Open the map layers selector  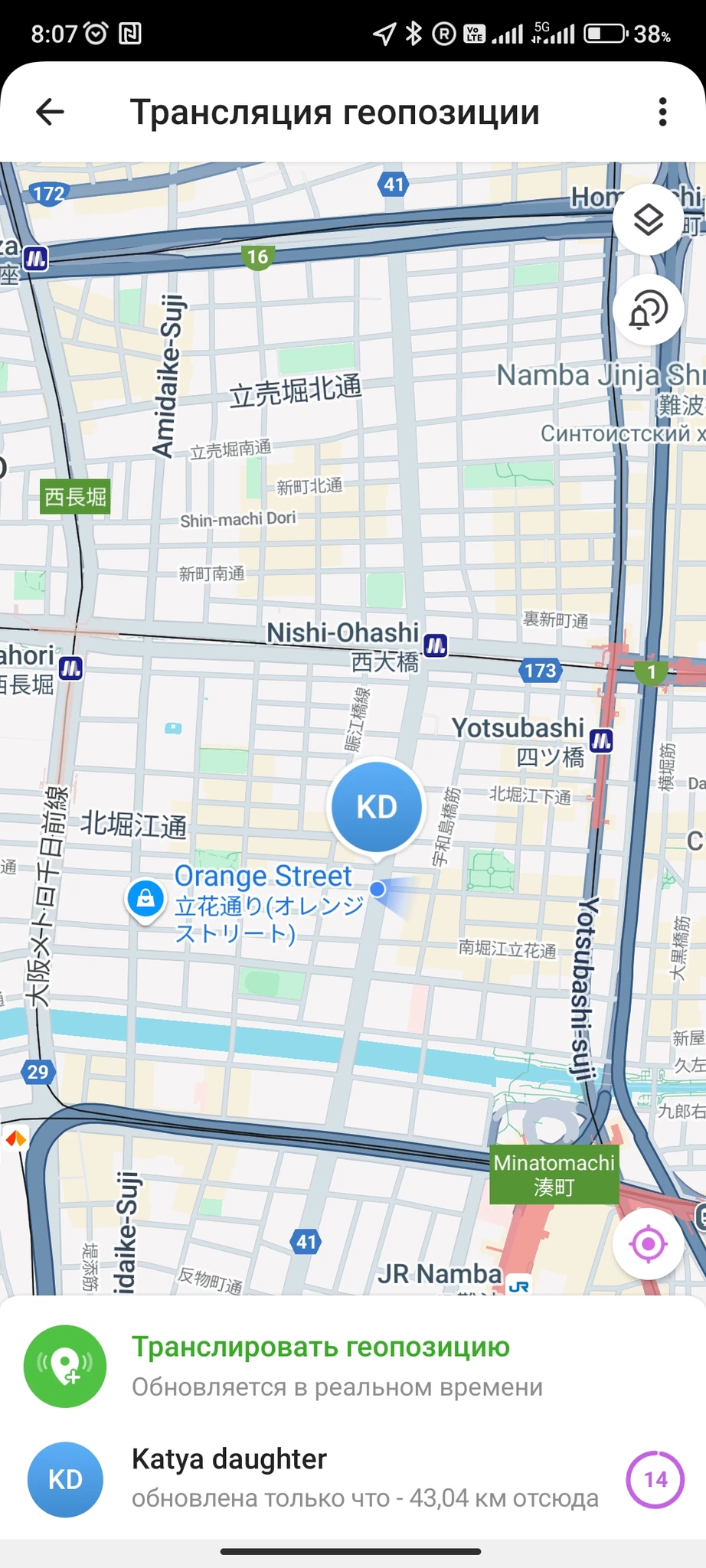[x=648, y=220]
